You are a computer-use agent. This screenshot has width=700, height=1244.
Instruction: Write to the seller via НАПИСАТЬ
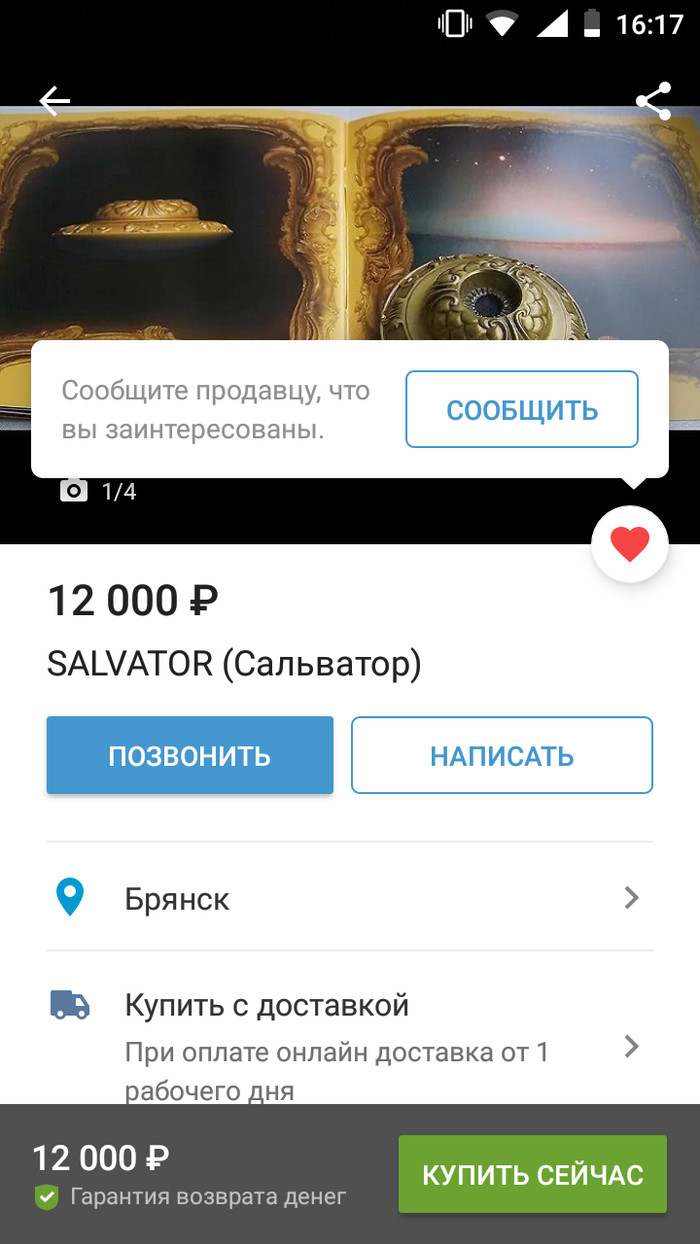coord(501,755)
